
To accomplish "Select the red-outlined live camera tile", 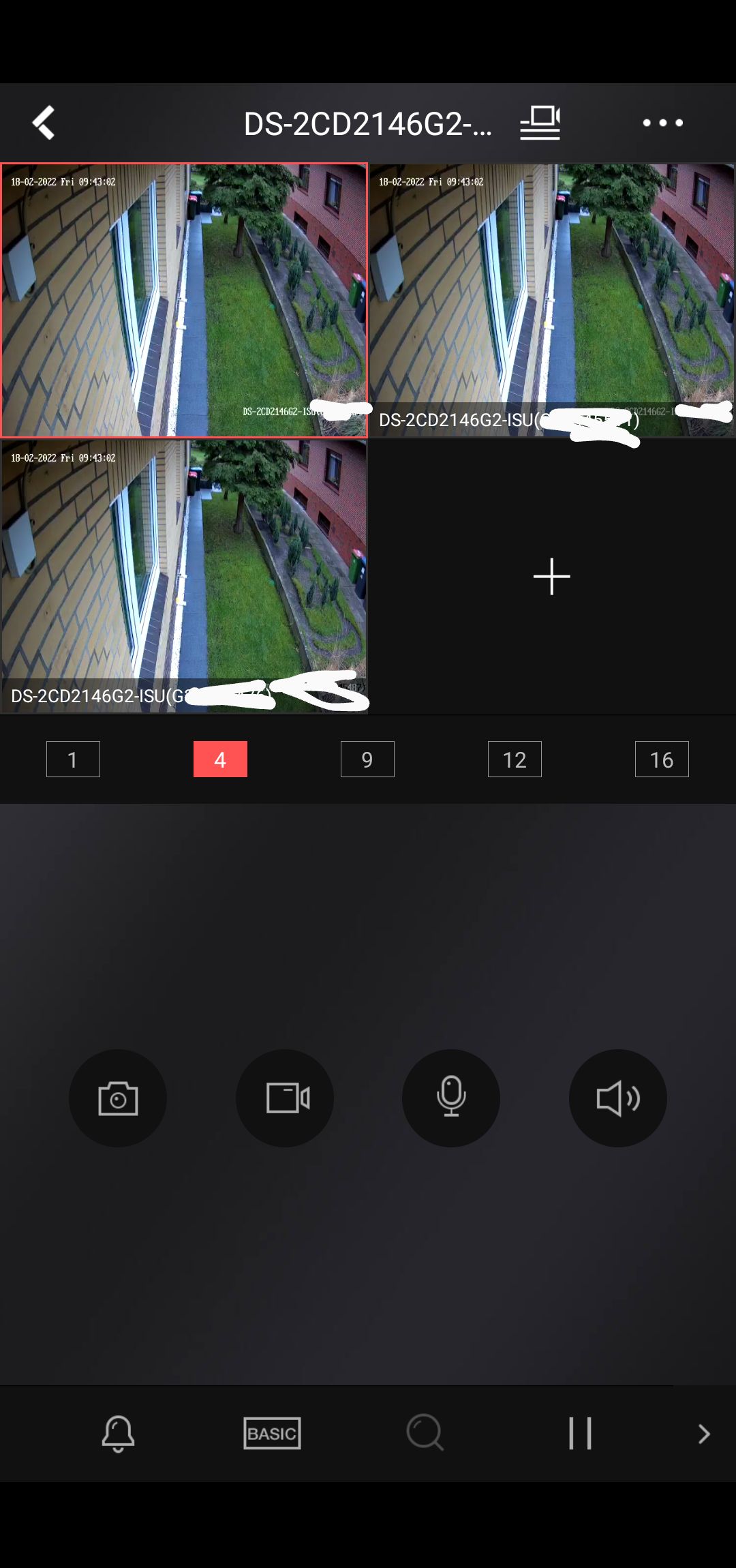I will click(184, 300).
